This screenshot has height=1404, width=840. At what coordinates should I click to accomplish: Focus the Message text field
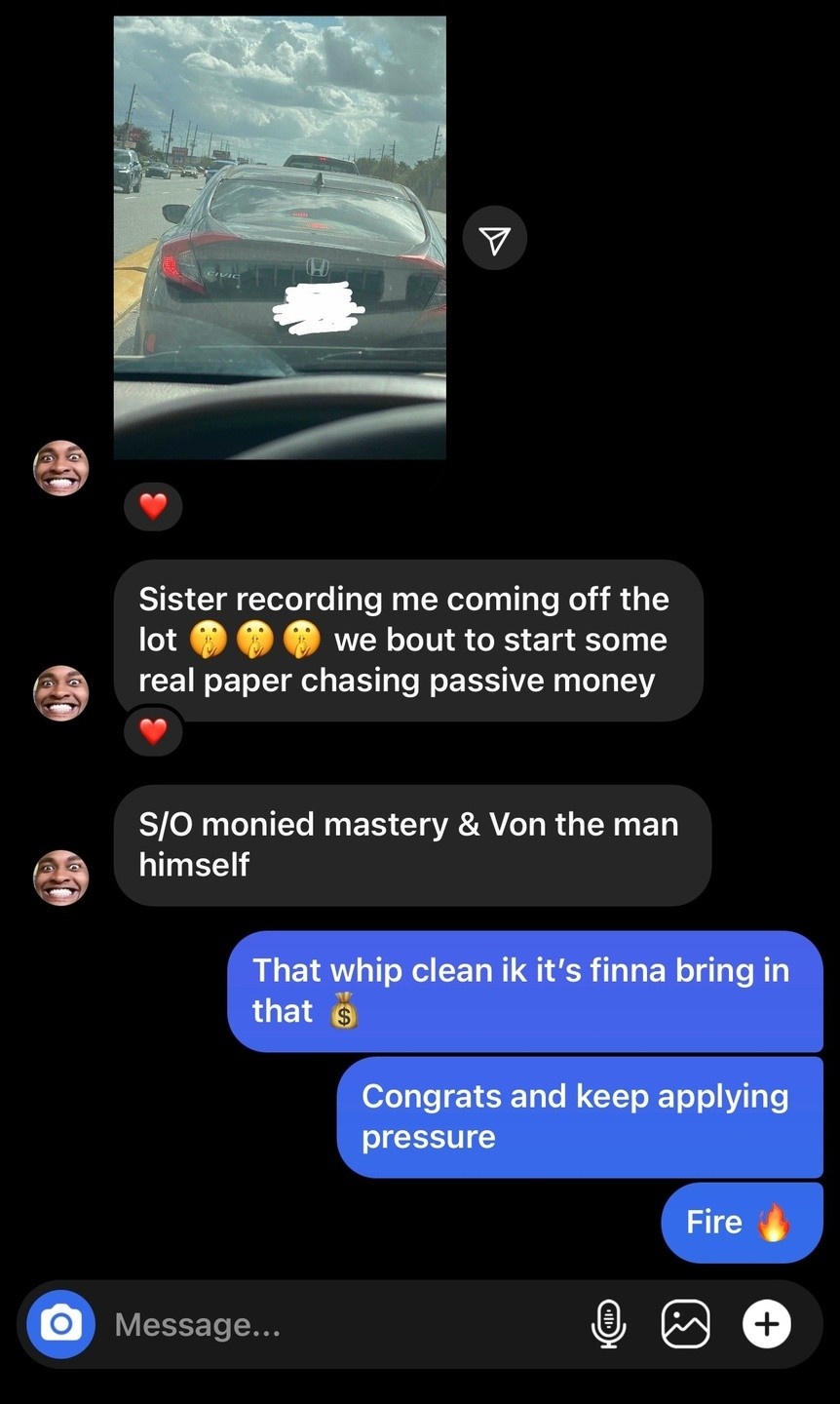click(x=341, y=1324)
